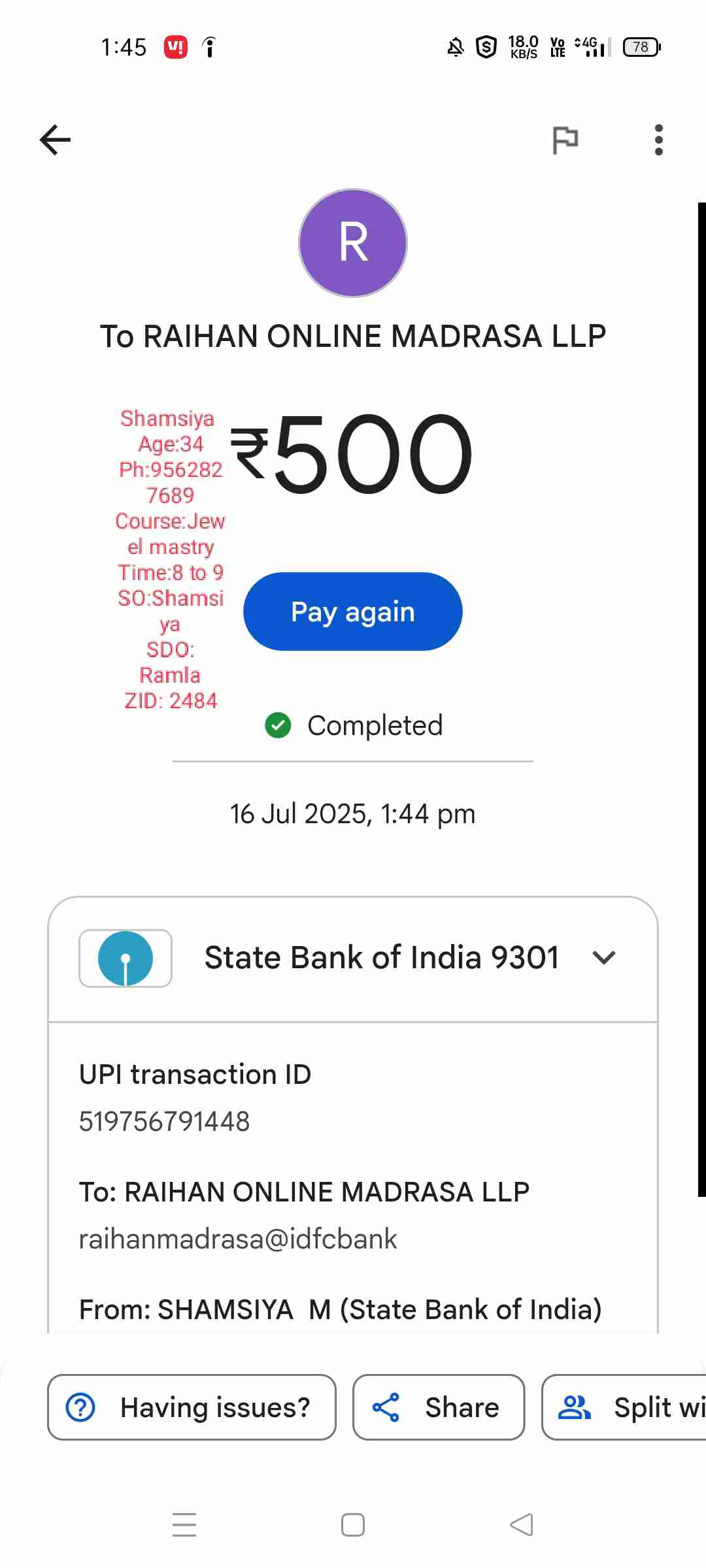
Task: Tap the system home button
Action: [x=353, y=1525]
